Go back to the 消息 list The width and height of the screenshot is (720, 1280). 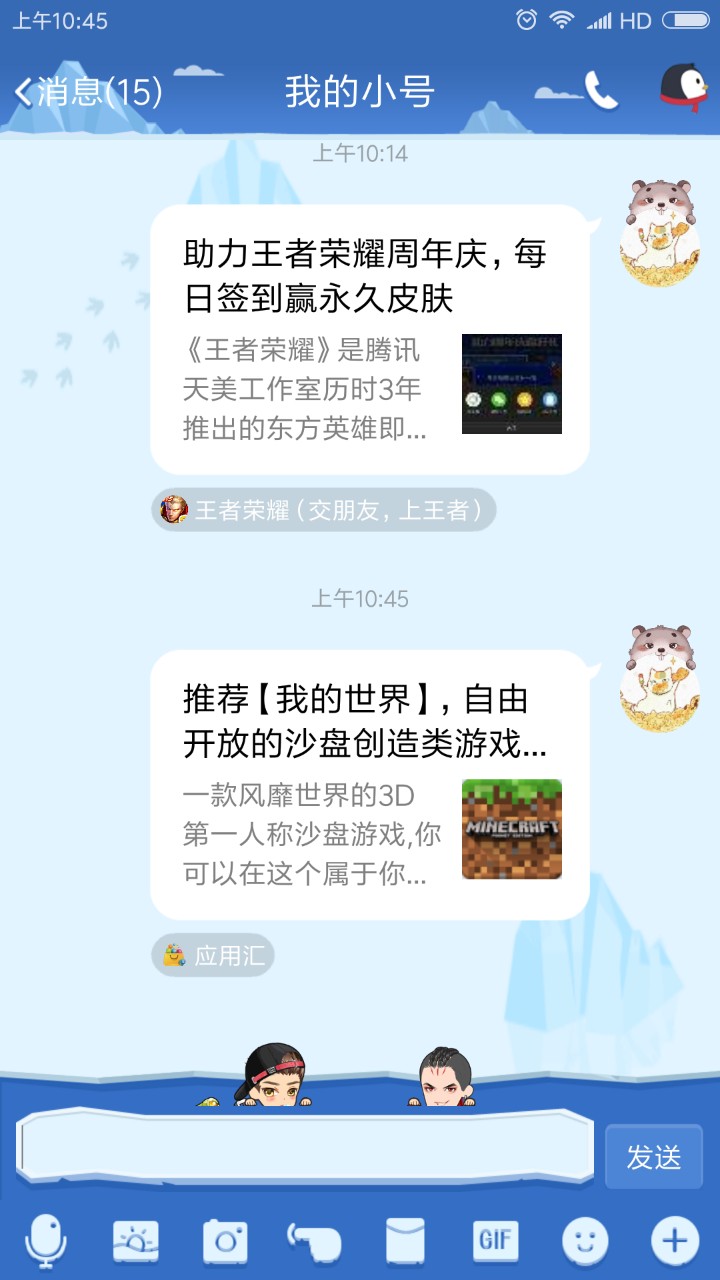[88, 92]
